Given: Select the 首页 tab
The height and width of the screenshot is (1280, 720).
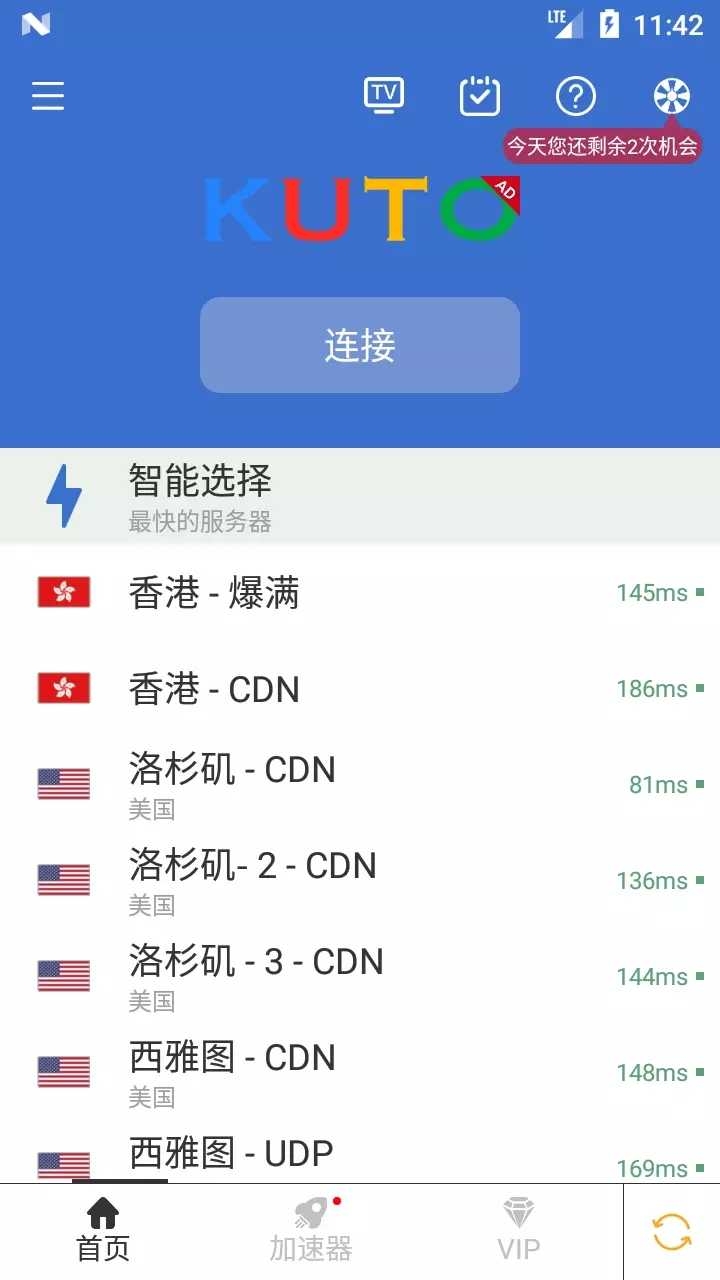Looking at the screenshot, I should coord(101,1230).
